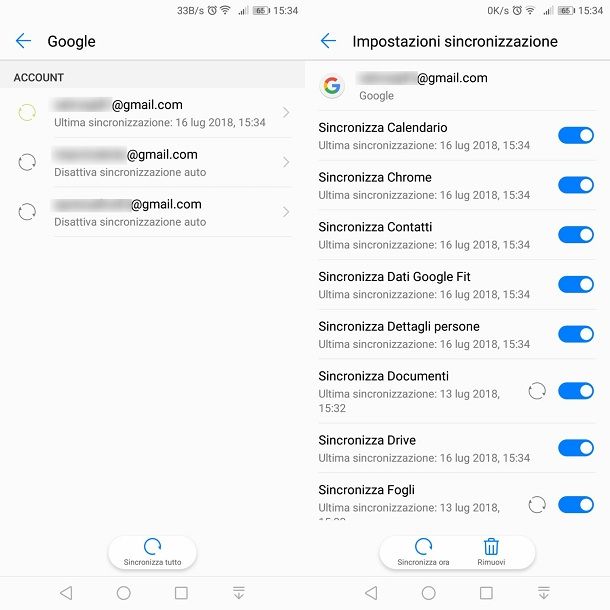Disable Sincronizza Drive

pyautogui.click(x=575, y=448)
